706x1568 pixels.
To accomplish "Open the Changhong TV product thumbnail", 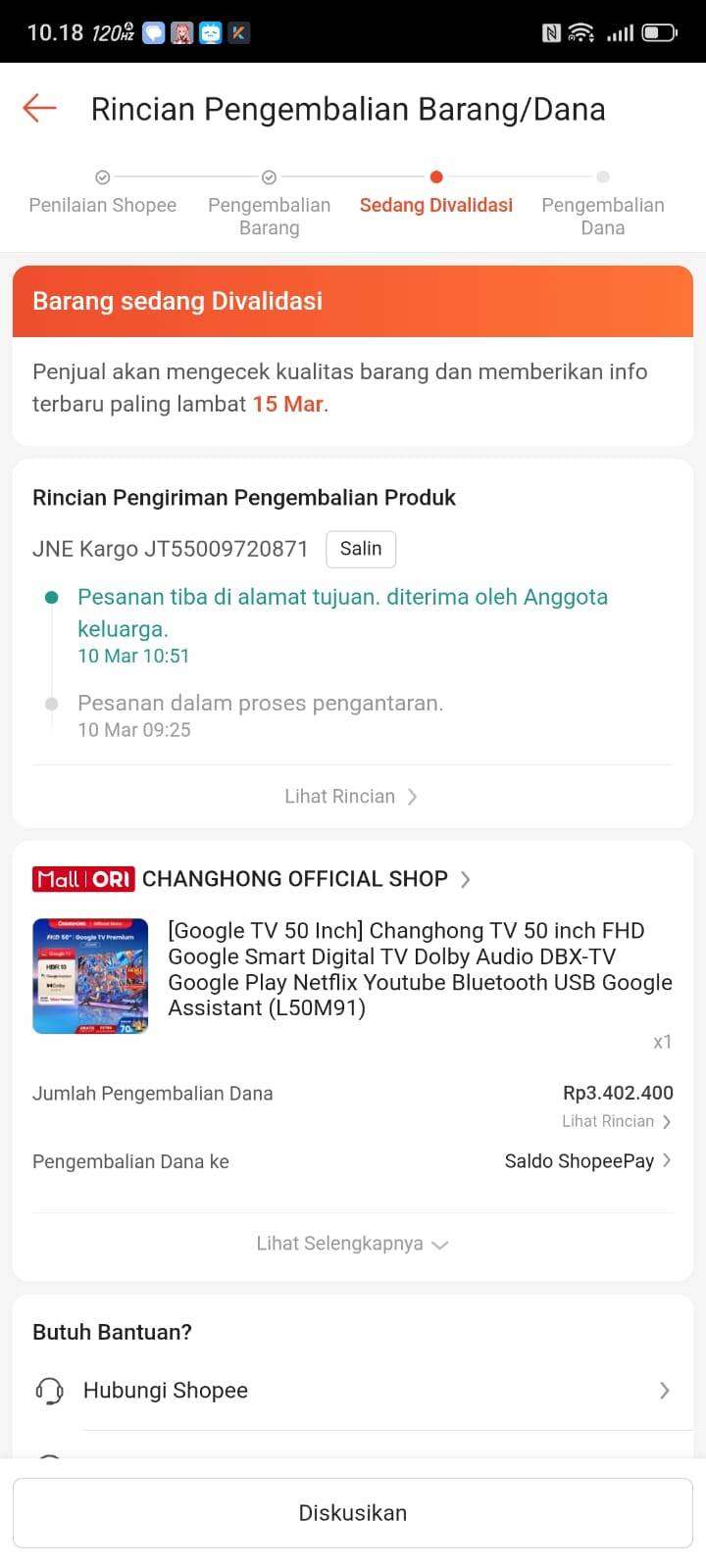I will pos(90,976).
